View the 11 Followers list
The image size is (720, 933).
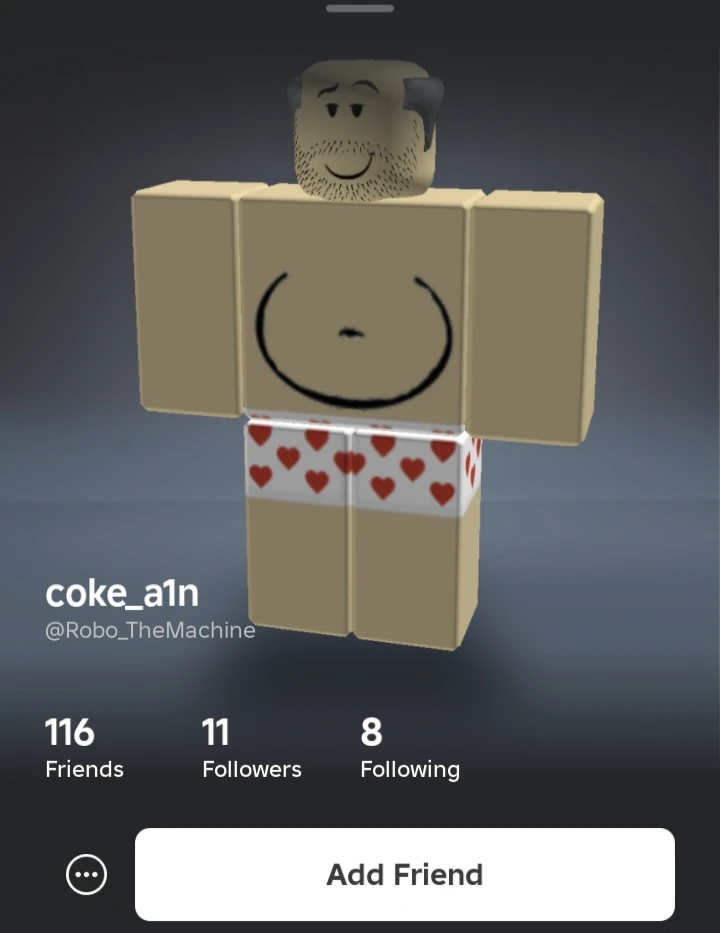pyautogui.click(x=251, y=748)
